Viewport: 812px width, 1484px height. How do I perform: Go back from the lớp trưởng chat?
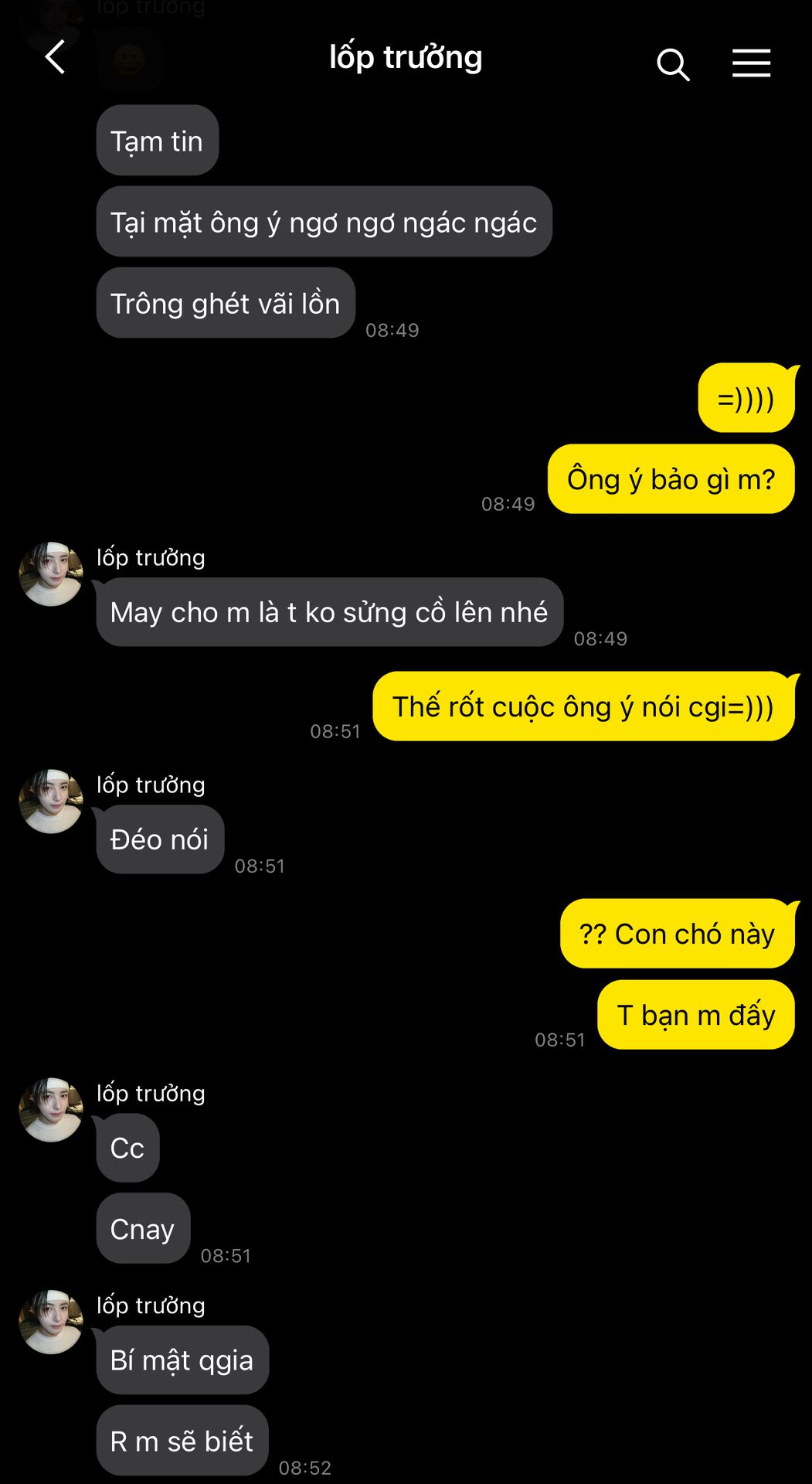pyautogui.click(x=55, y=58)
